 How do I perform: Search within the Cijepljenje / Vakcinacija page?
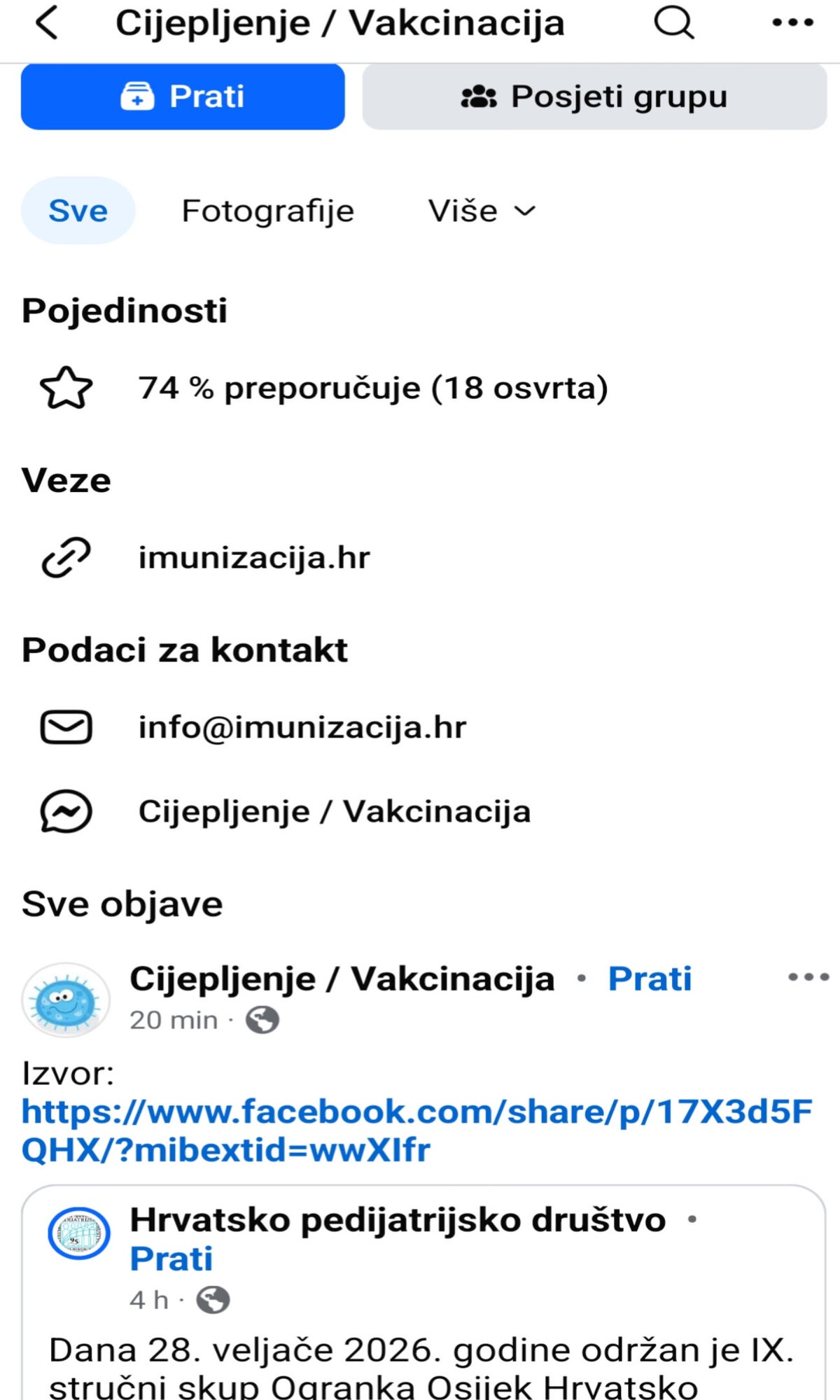[673, 23]
